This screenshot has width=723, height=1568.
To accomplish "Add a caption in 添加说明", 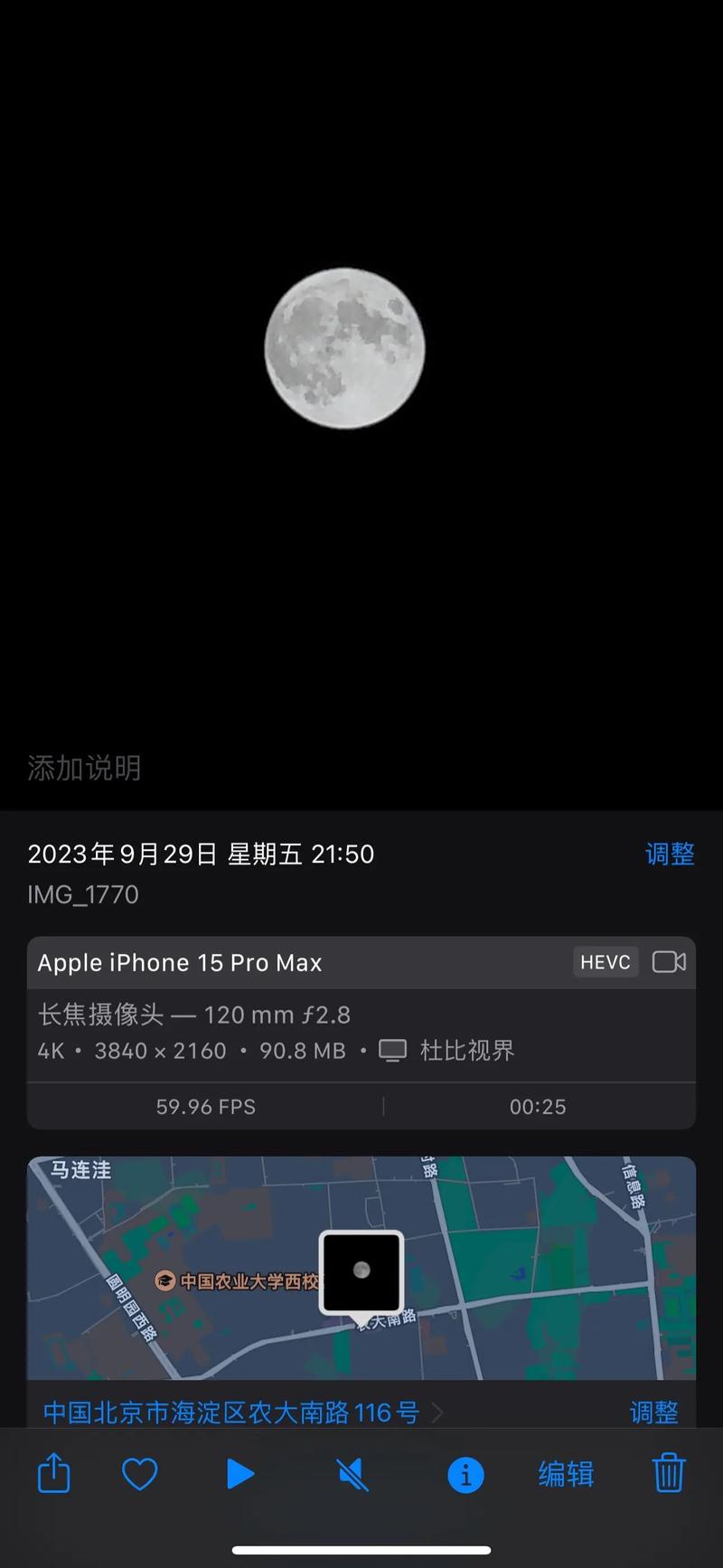I will [85, 768].
